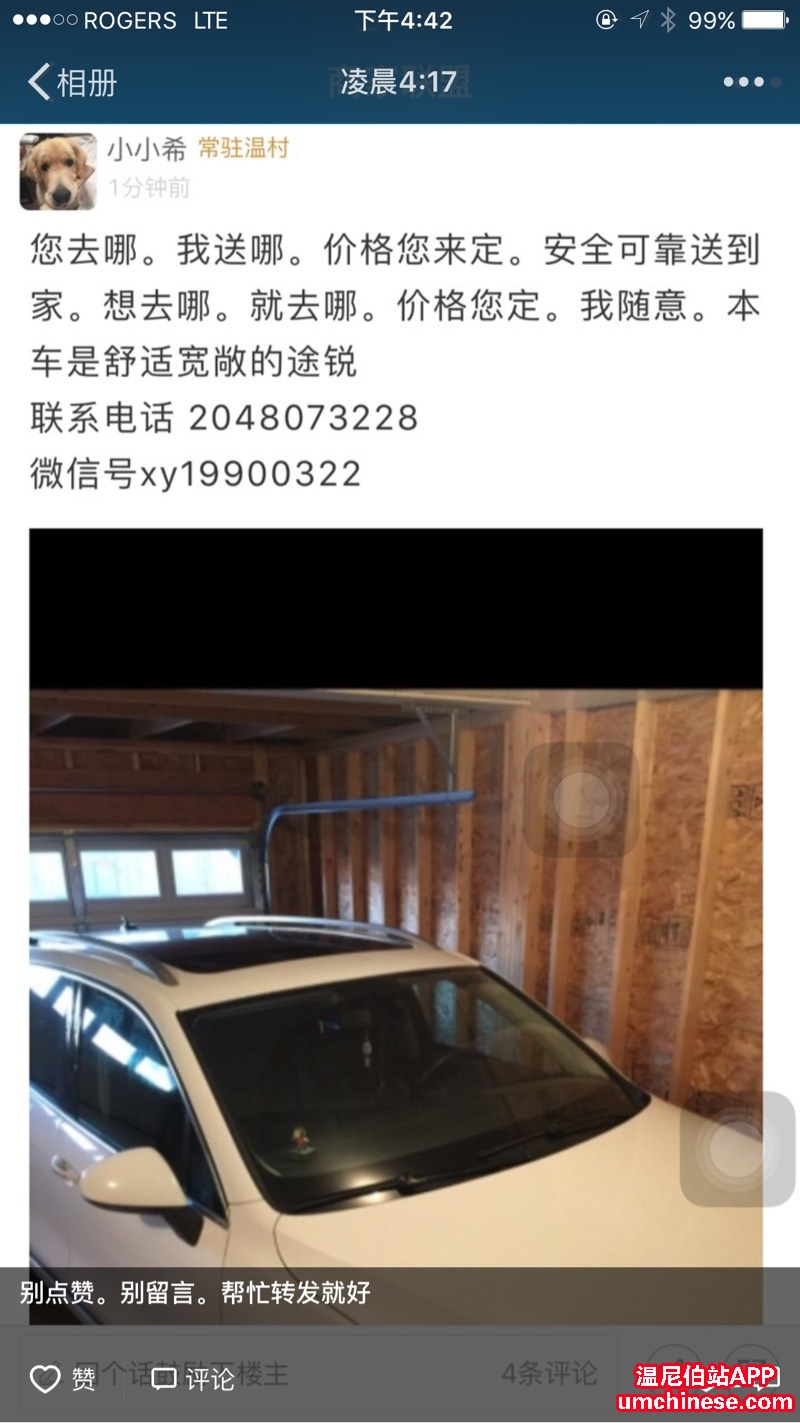The height and width of the screenshot is (1423, 800).
Task: Open 评论 to comment on the photo
Action: click(x=193, y=1379)
